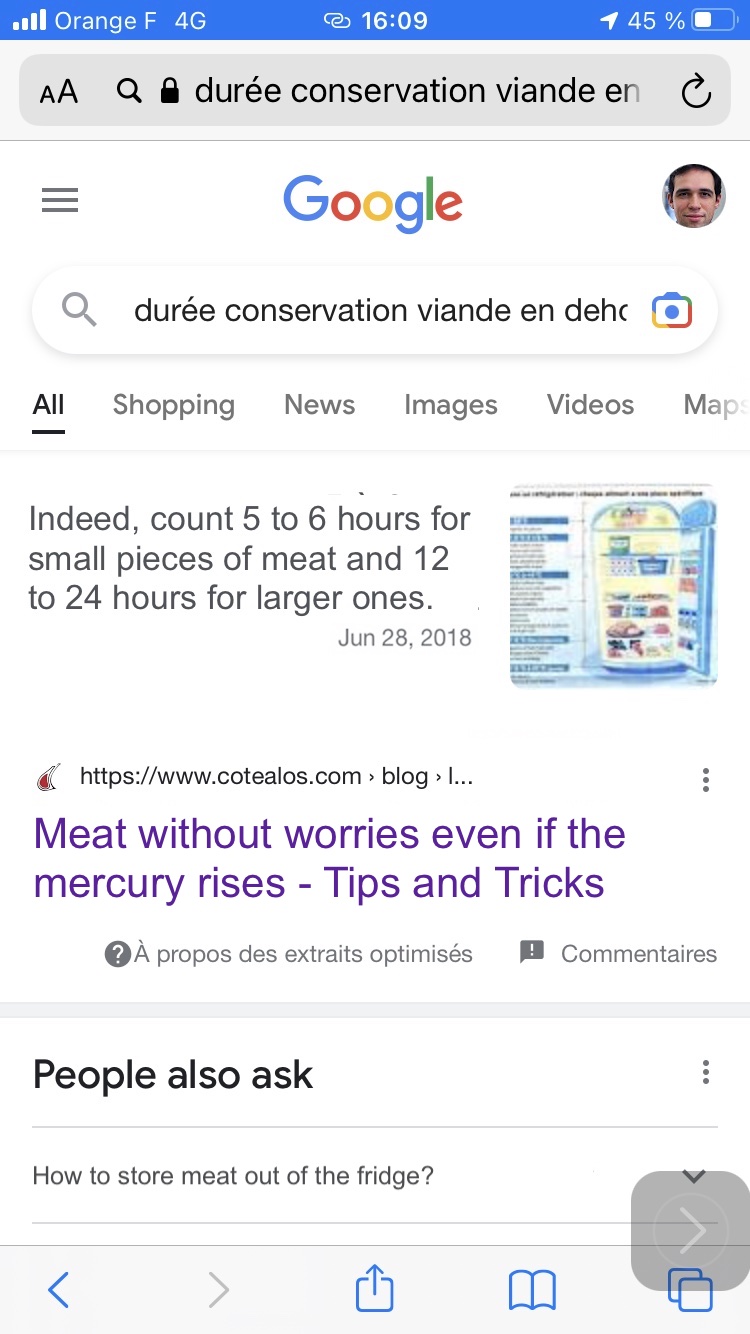The image size is (750, 1334).
Task: Open the People also ask options menu
Action: click(x=705, y=1072)
